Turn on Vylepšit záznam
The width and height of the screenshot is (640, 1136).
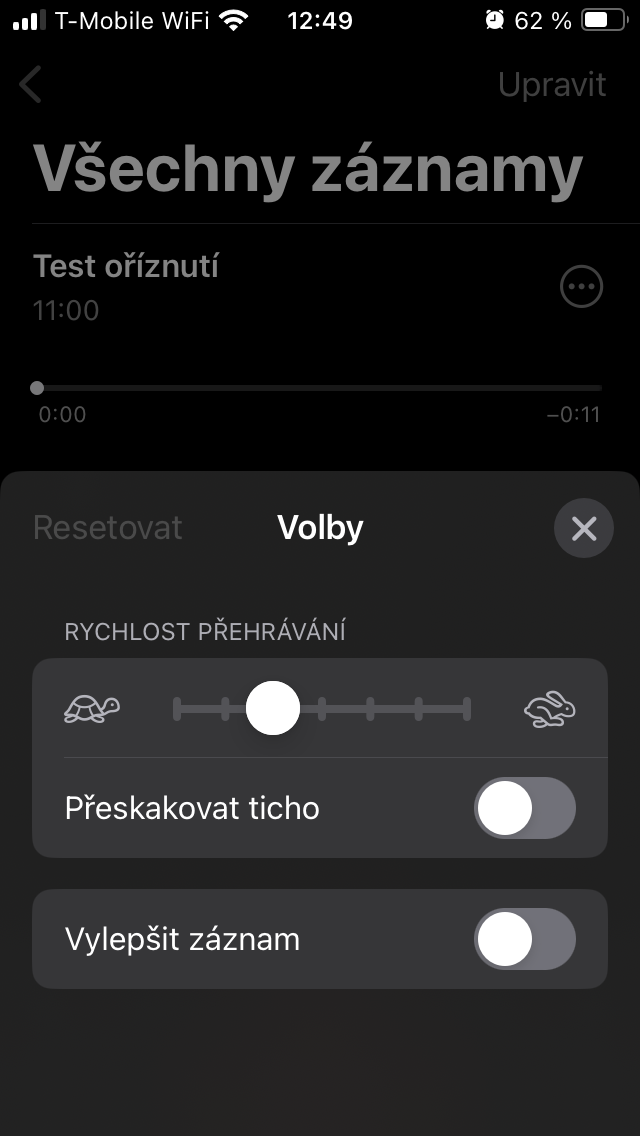[524, 939]
